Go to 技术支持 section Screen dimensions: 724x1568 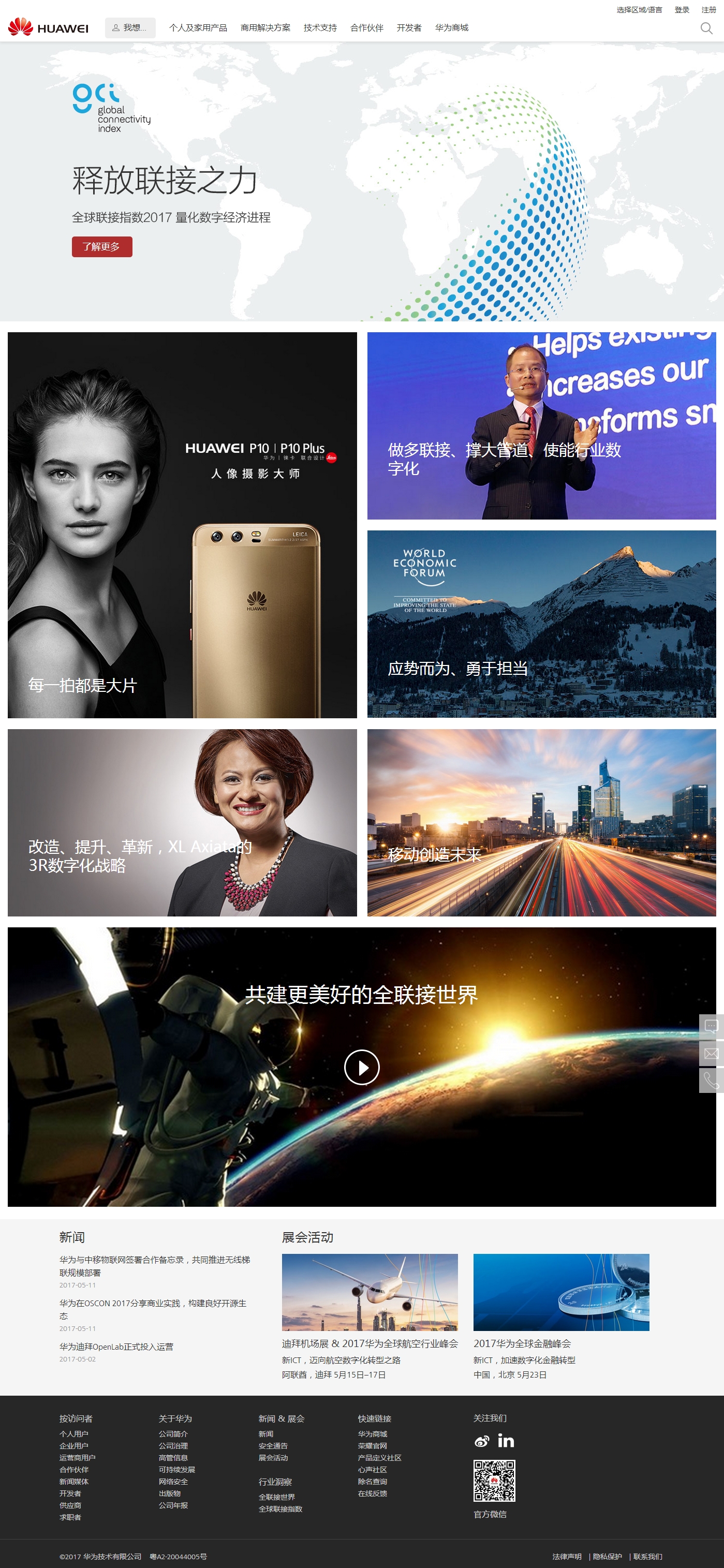[320, 28]
